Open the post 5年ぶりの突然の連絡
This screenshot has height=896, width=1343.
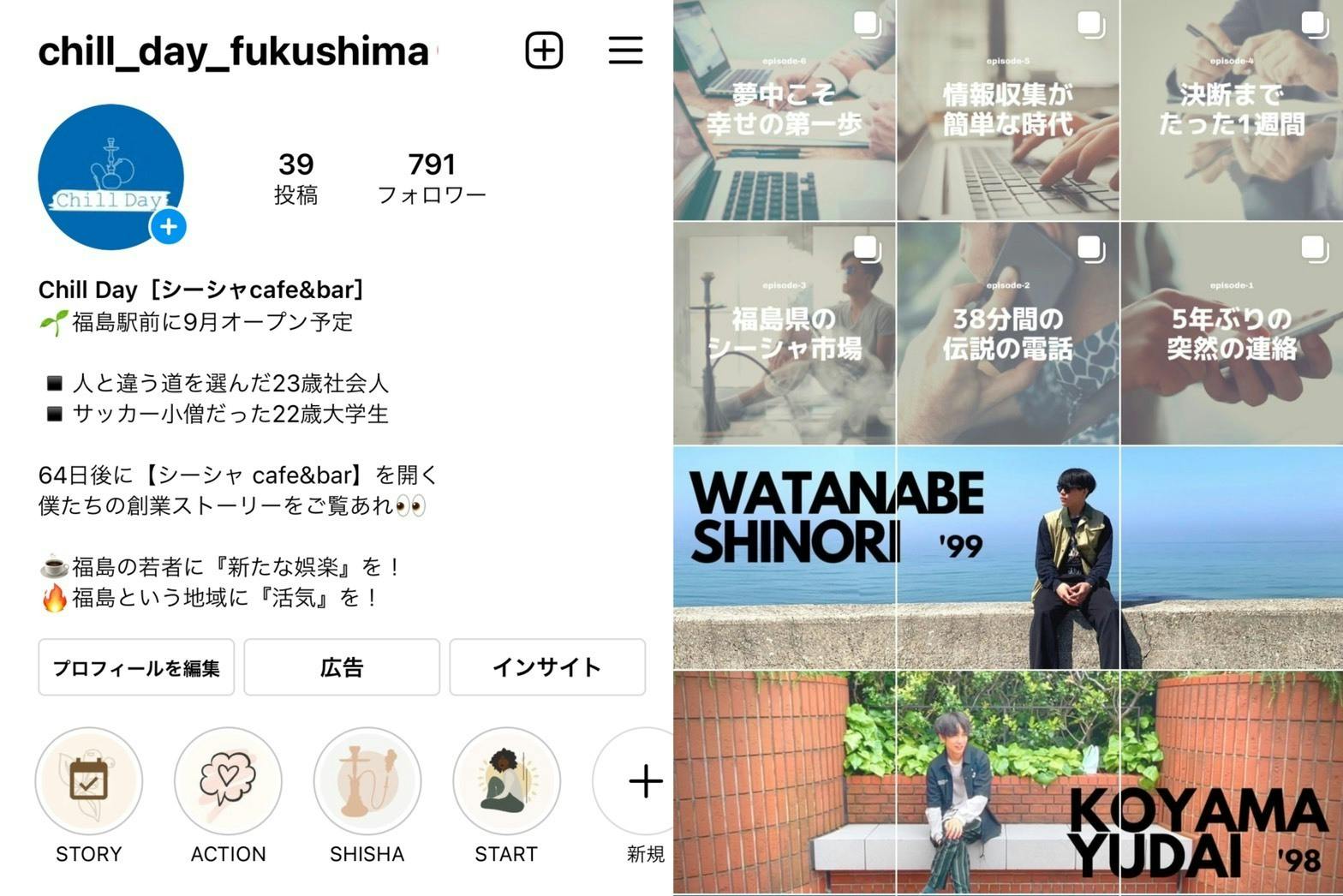[x=1231, y=334]
